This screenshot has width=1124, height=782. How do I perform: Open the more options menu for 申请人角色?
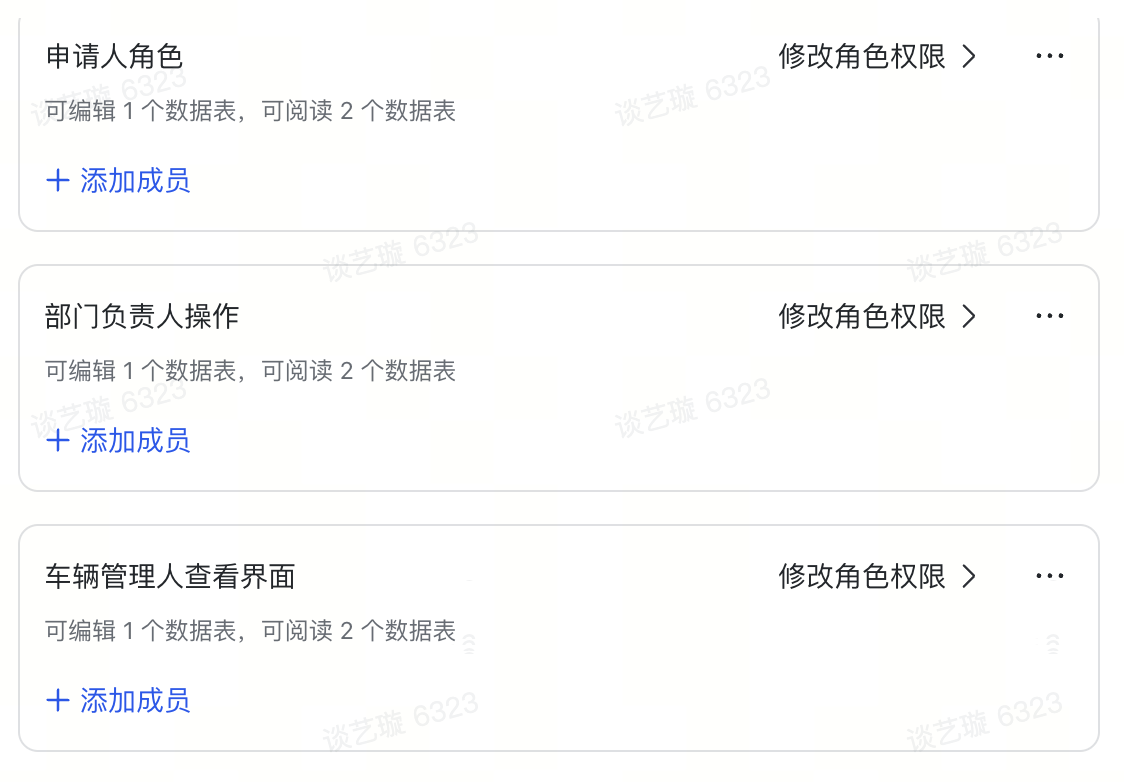[1049, 57]
